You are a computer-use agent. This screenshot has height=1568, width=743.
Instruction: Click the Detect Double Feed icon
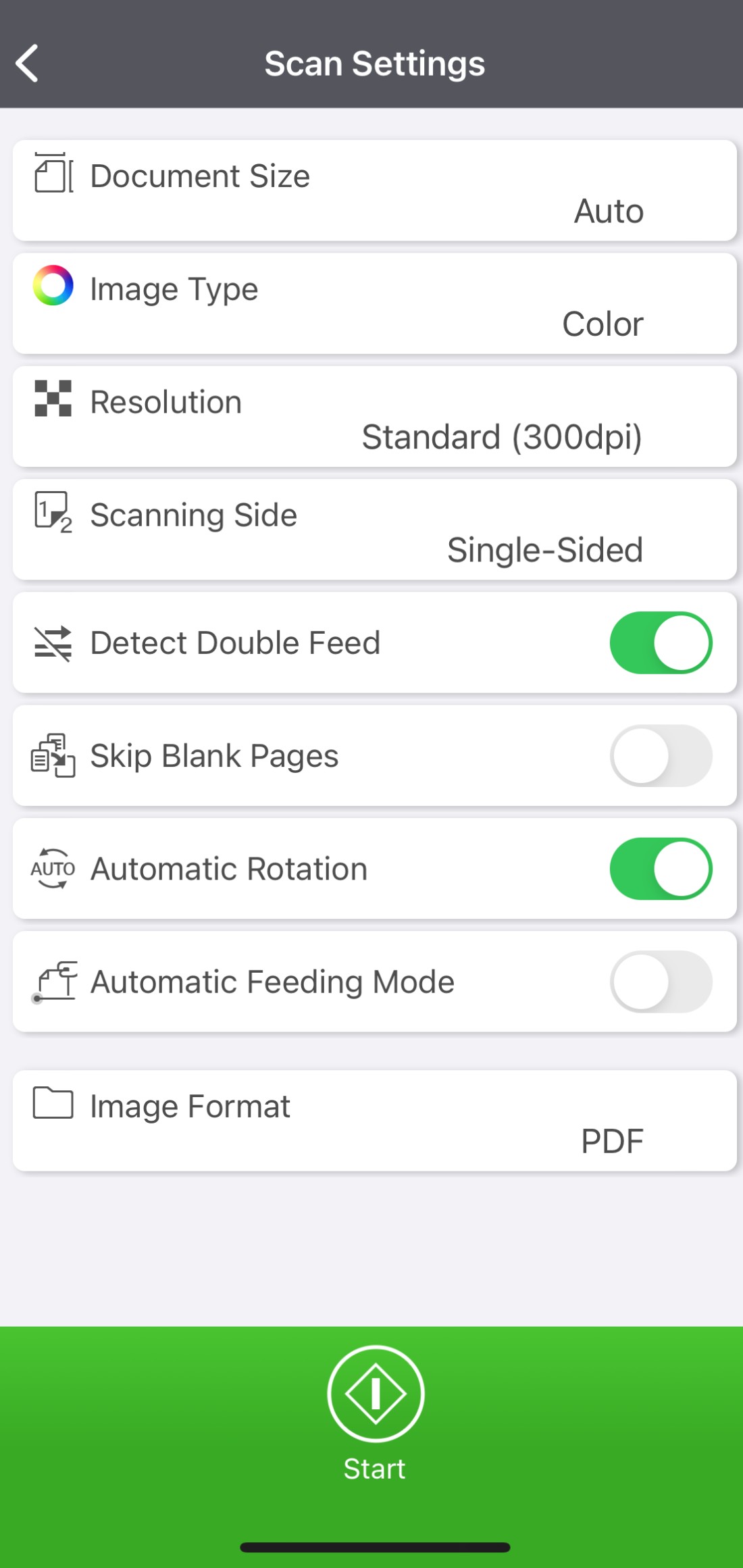click(53, 642)
